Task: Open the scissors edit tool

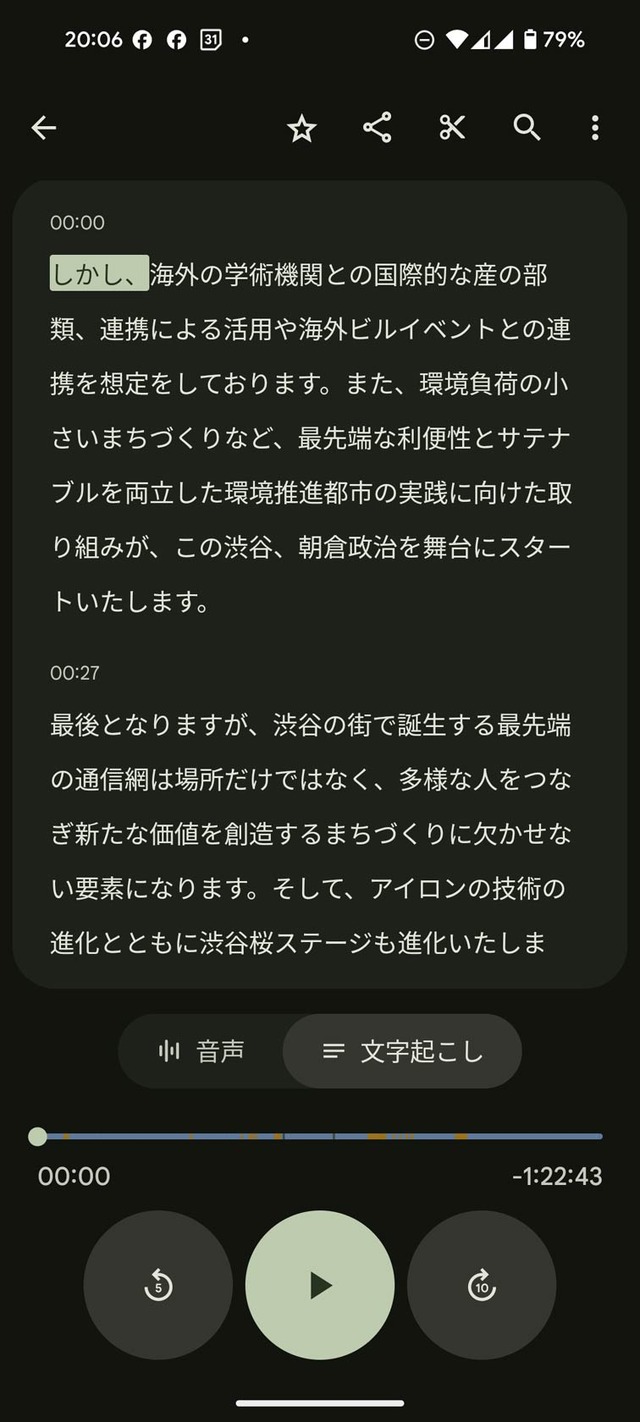Action: (x=452, y=128)
